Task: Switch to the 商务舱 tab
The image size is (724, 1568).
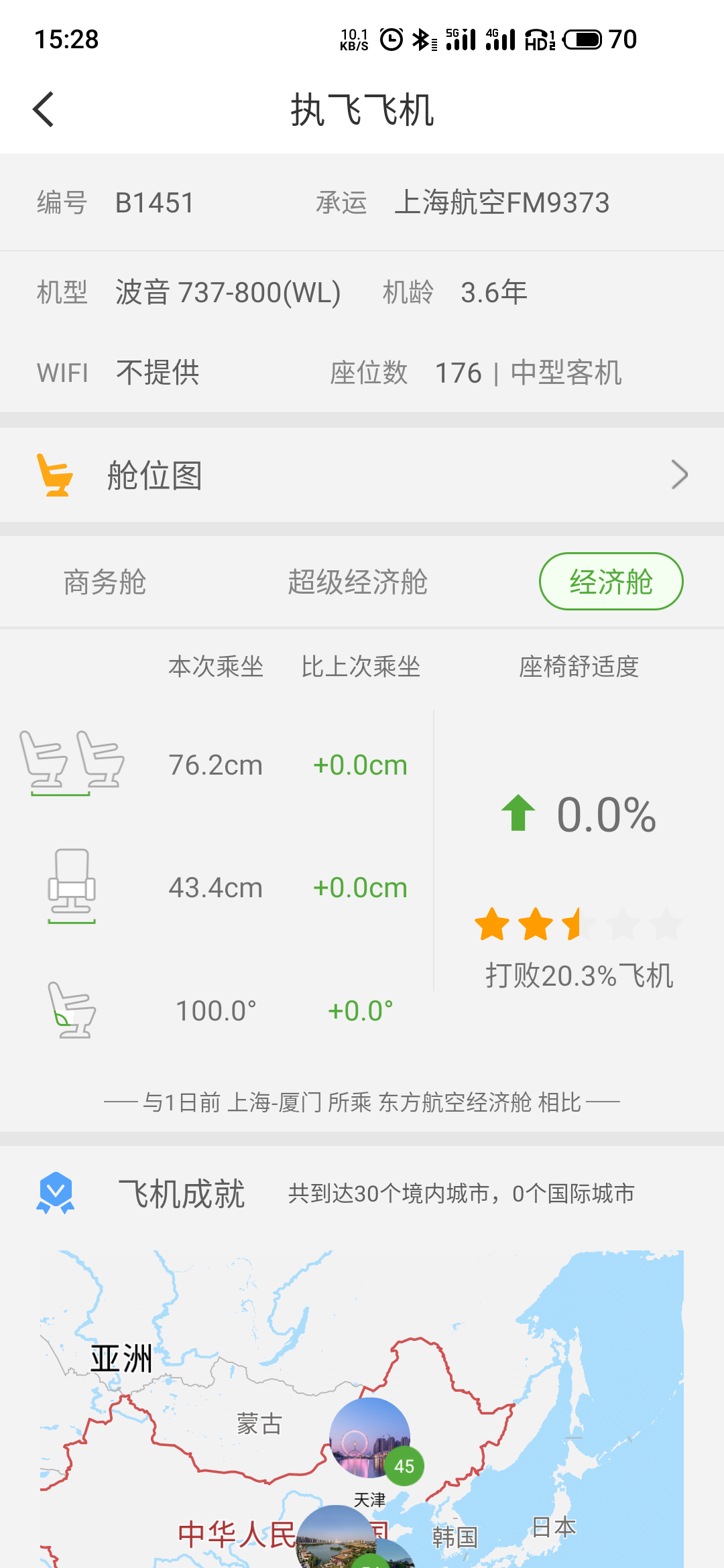Action: (x=105, y=582)
